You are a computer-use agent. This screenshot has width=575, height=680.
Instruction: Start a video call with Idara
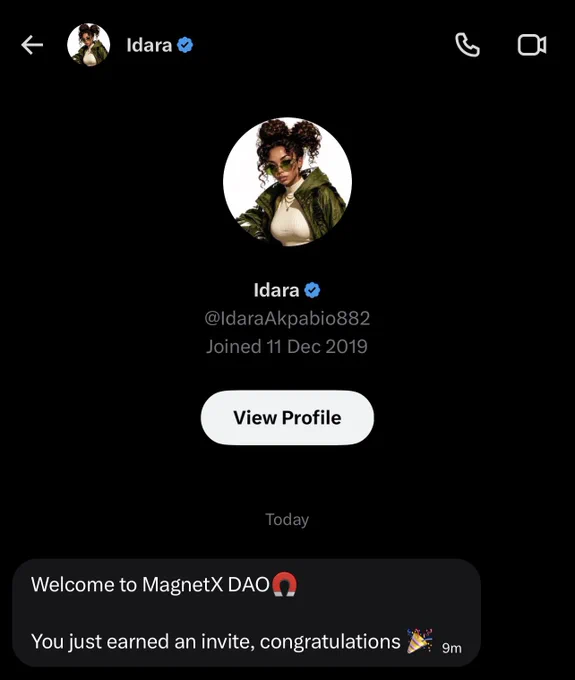tap(532, 45)
